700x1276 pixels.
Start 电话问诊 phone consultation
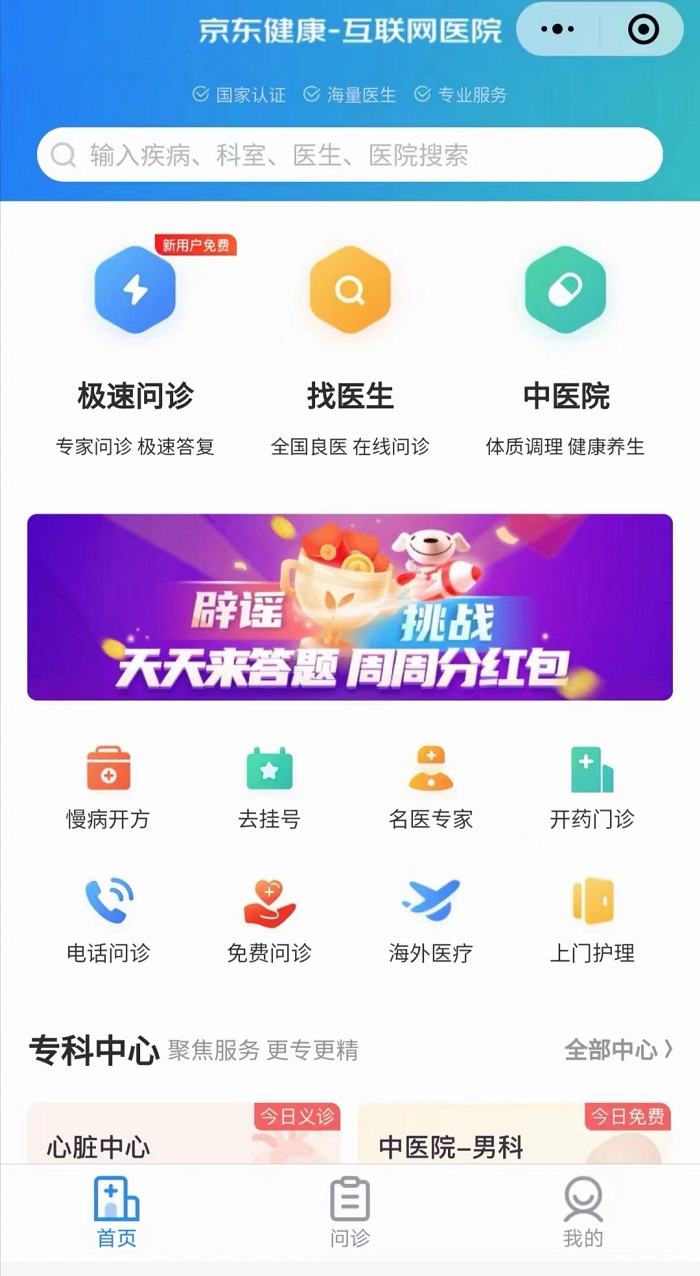click(x=108, y=920)
